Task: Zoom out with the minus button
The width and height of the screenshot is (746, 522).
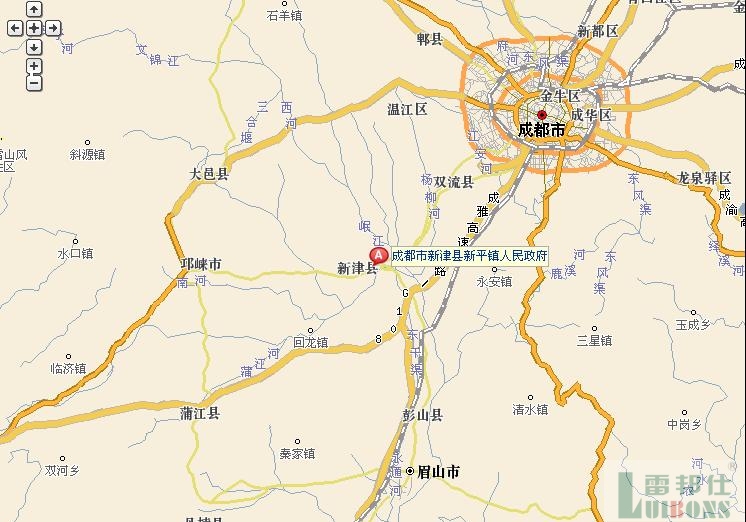Action: [x=34, y=83]
